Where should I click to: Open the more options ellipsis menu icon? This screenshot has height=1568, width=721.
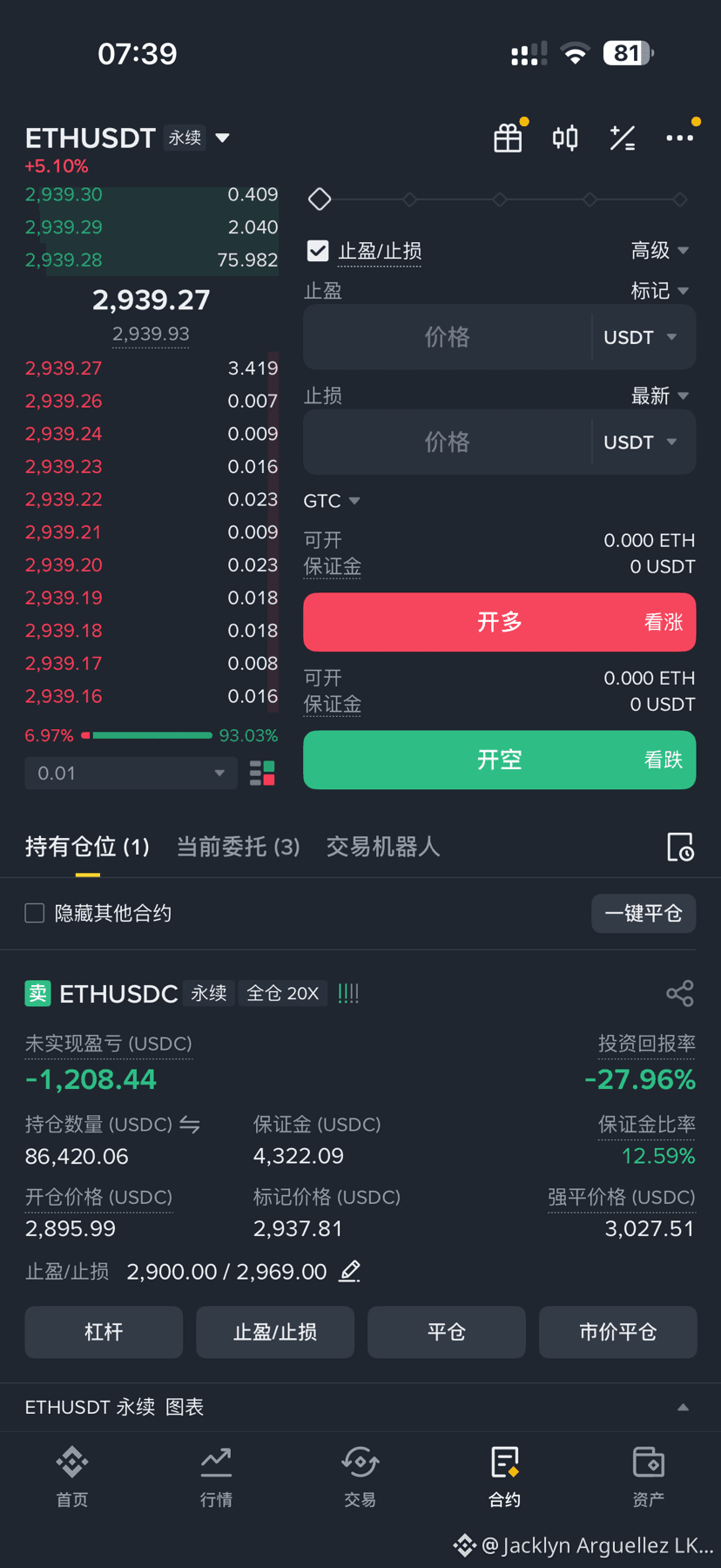tap(680, 138)
